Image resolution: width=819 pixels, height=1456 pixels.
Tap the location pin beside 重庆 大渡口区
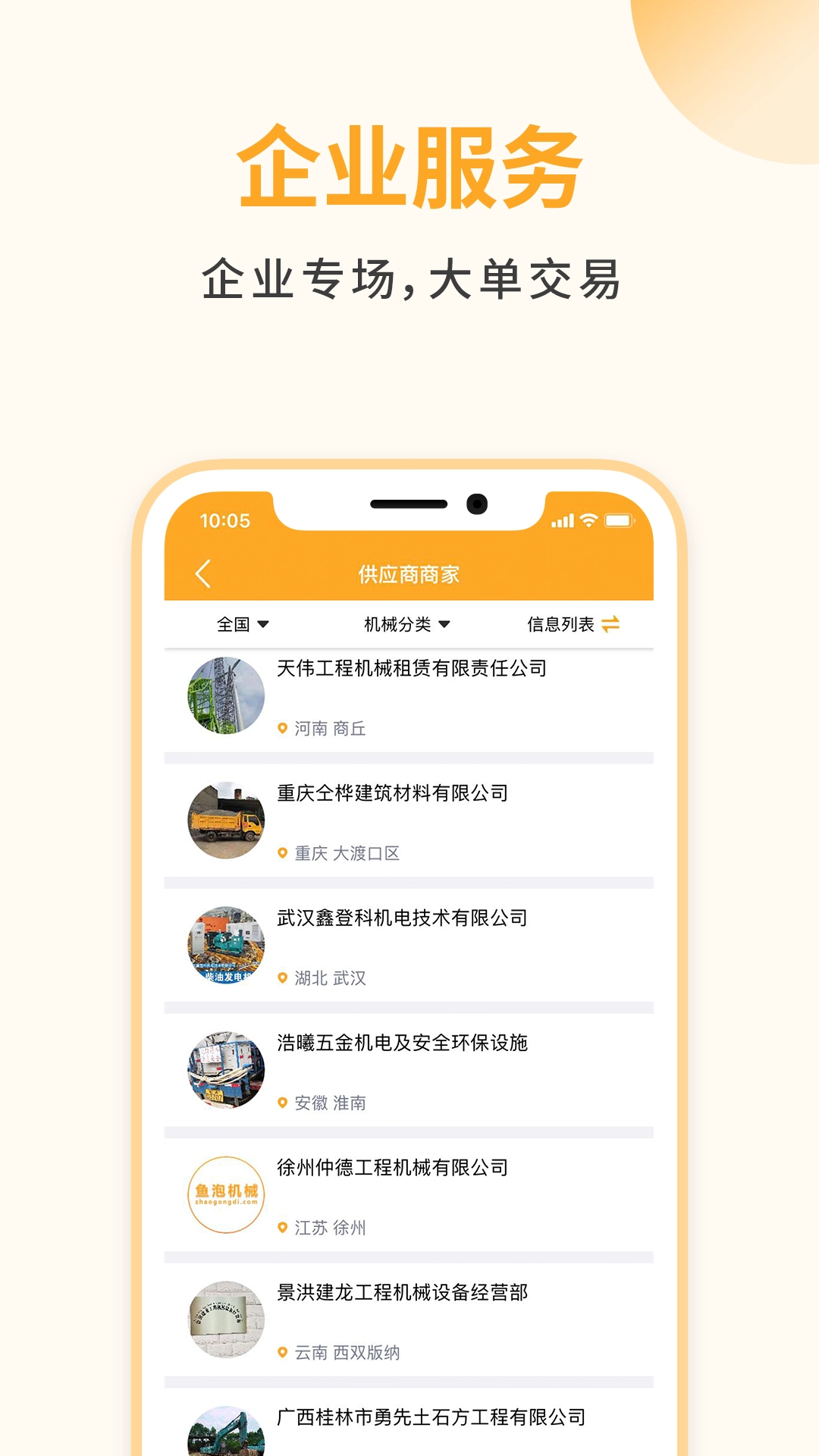pos(281,852)
